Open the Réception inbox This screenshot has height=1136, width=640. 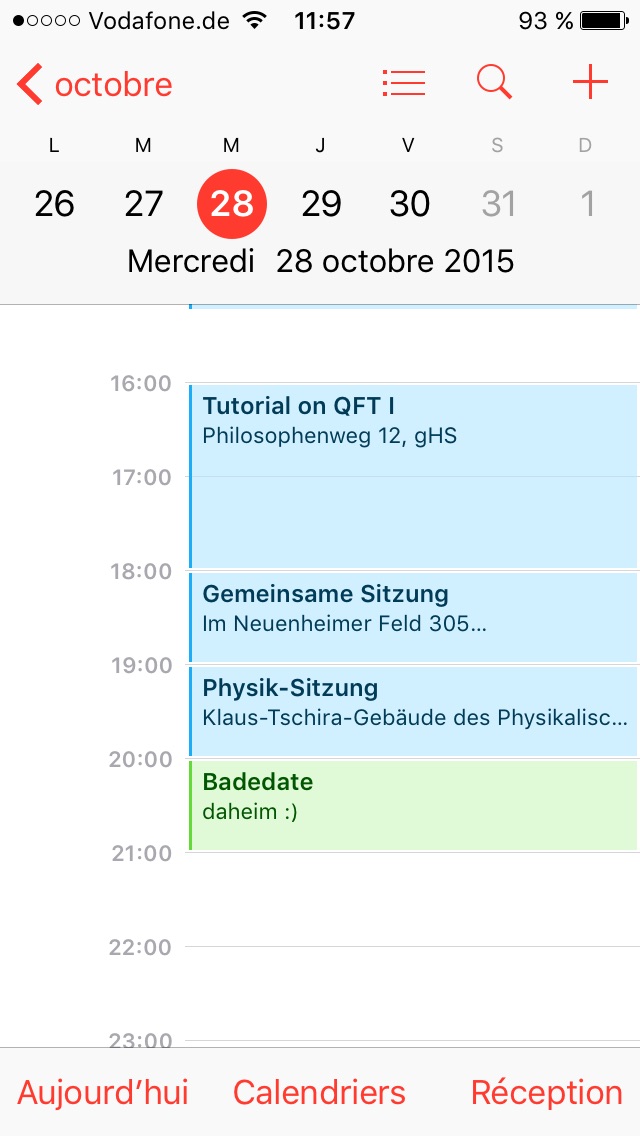click(546, 1092)
